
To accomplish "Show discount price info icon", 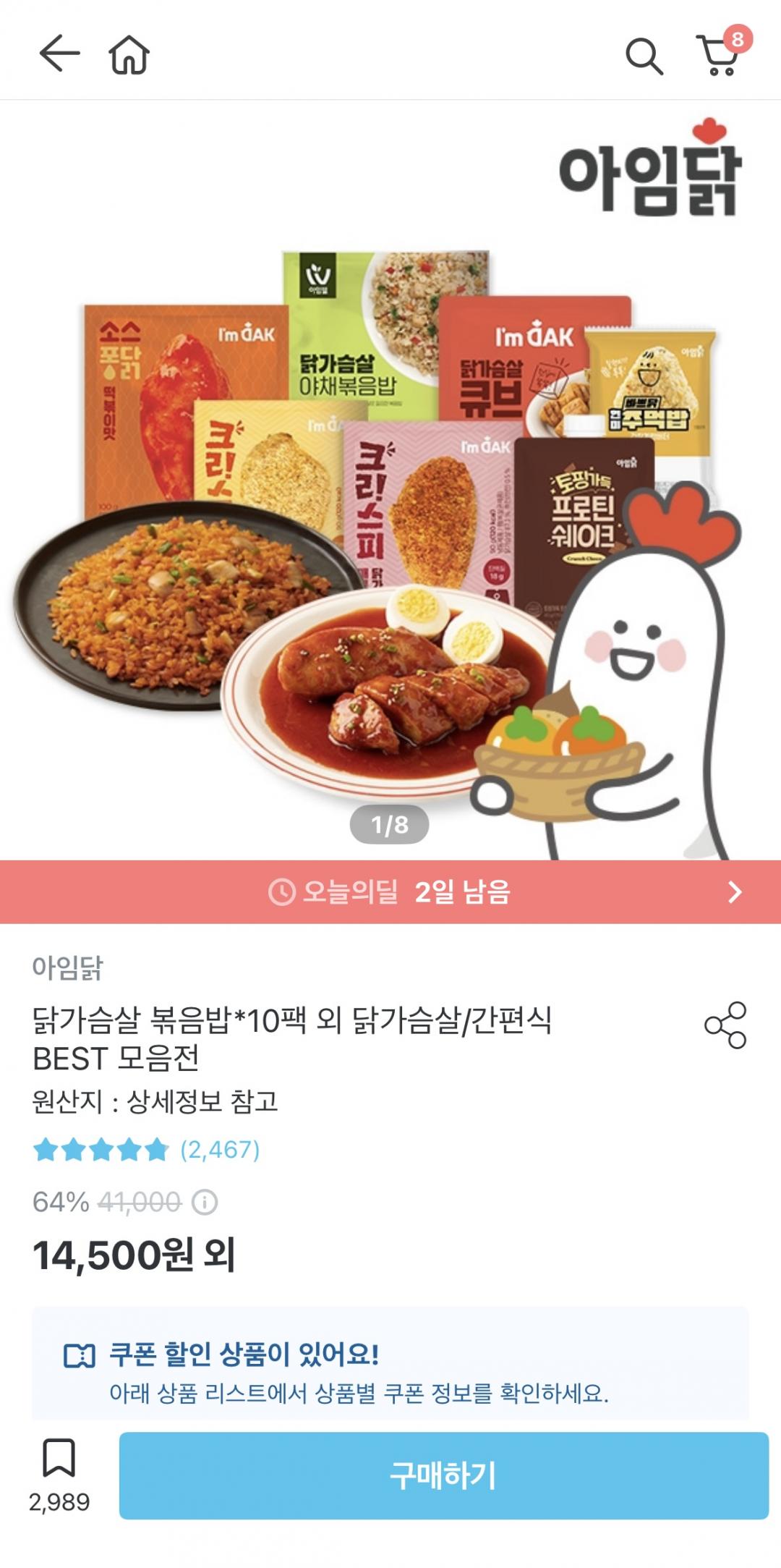I will click(205, 1203).
